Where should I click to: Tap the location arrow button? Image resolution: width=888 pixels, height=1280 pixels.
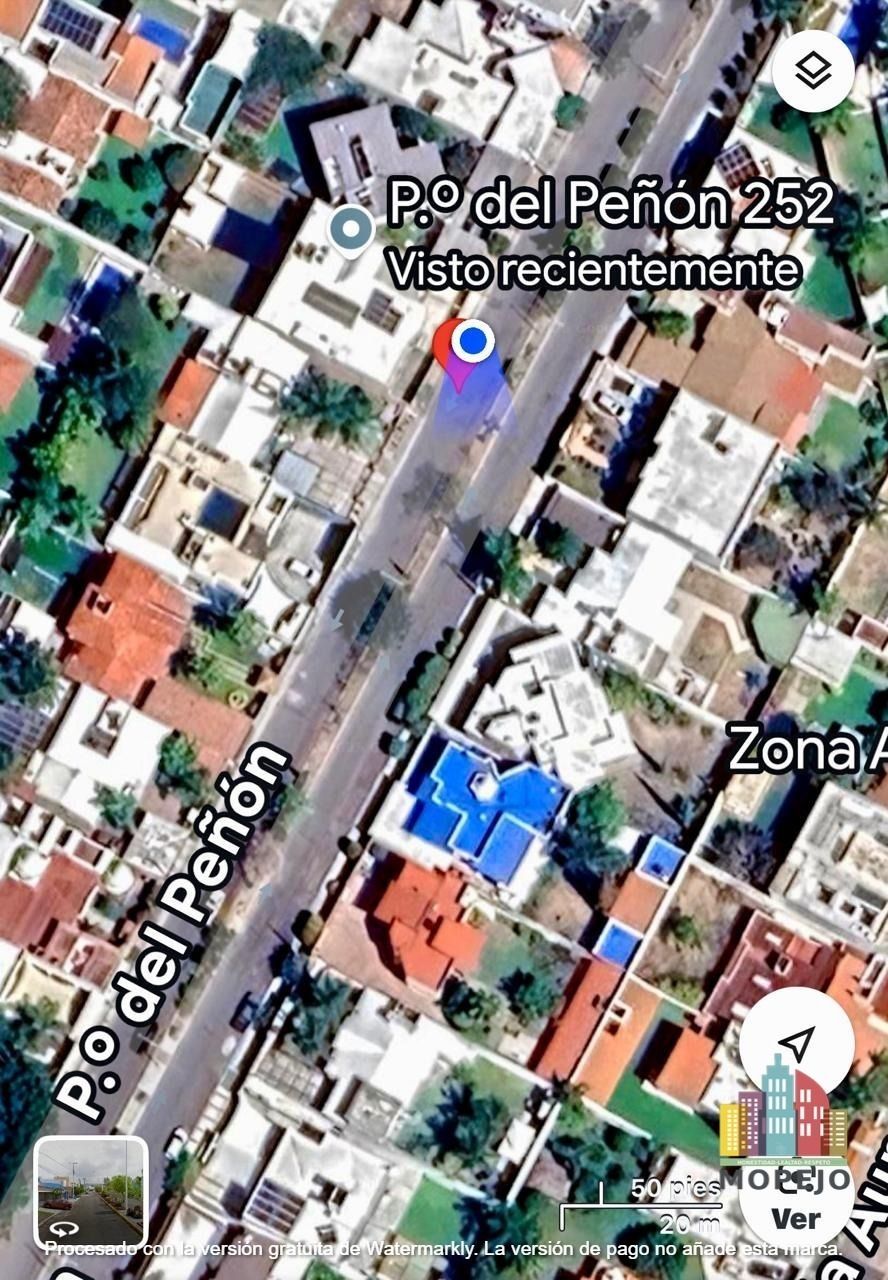pyautogui.click(x=796, y=1044)
